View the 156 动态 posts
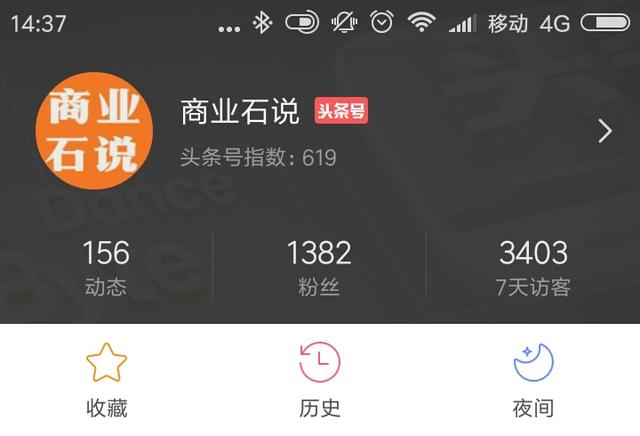 106,267
